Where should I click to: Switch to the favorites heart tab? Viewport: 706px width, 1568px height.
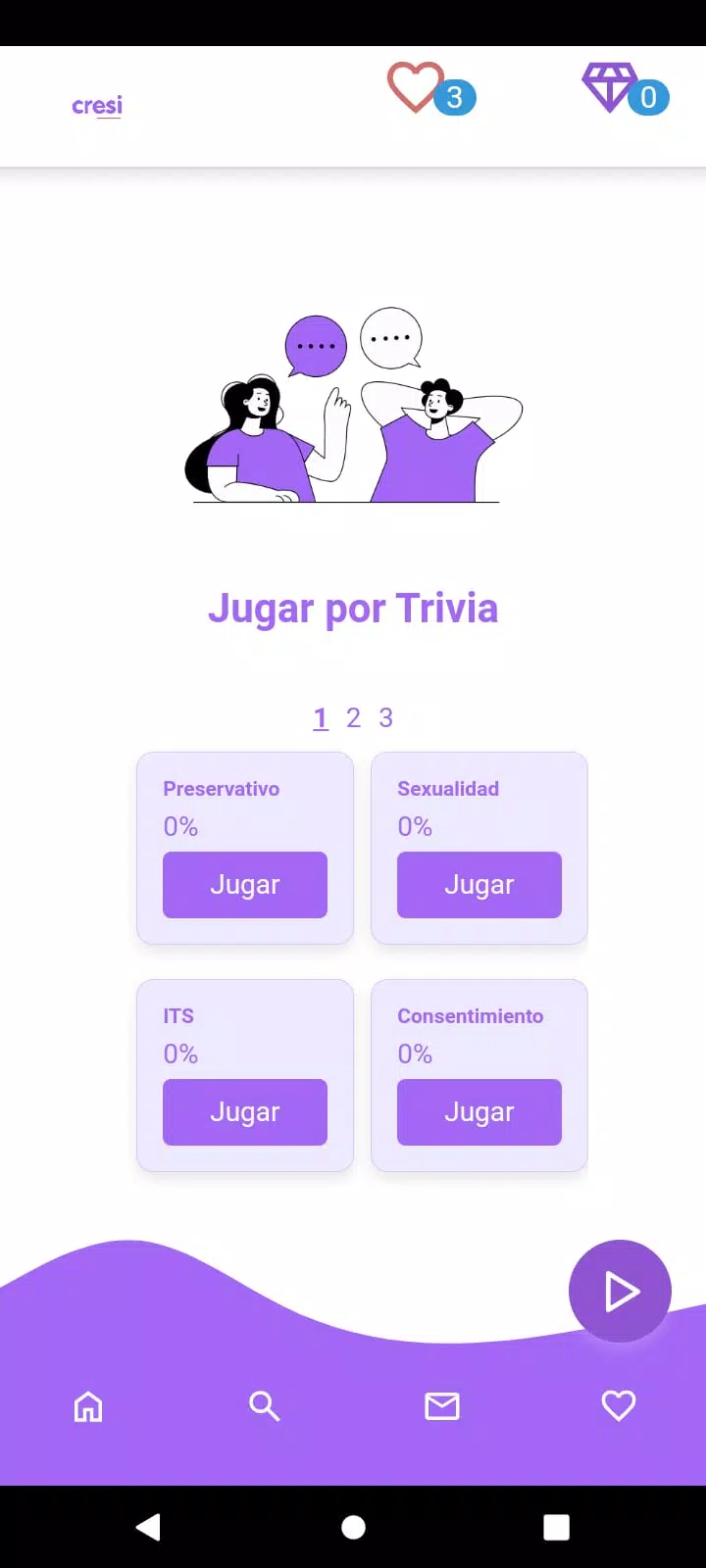(619, 1406)
